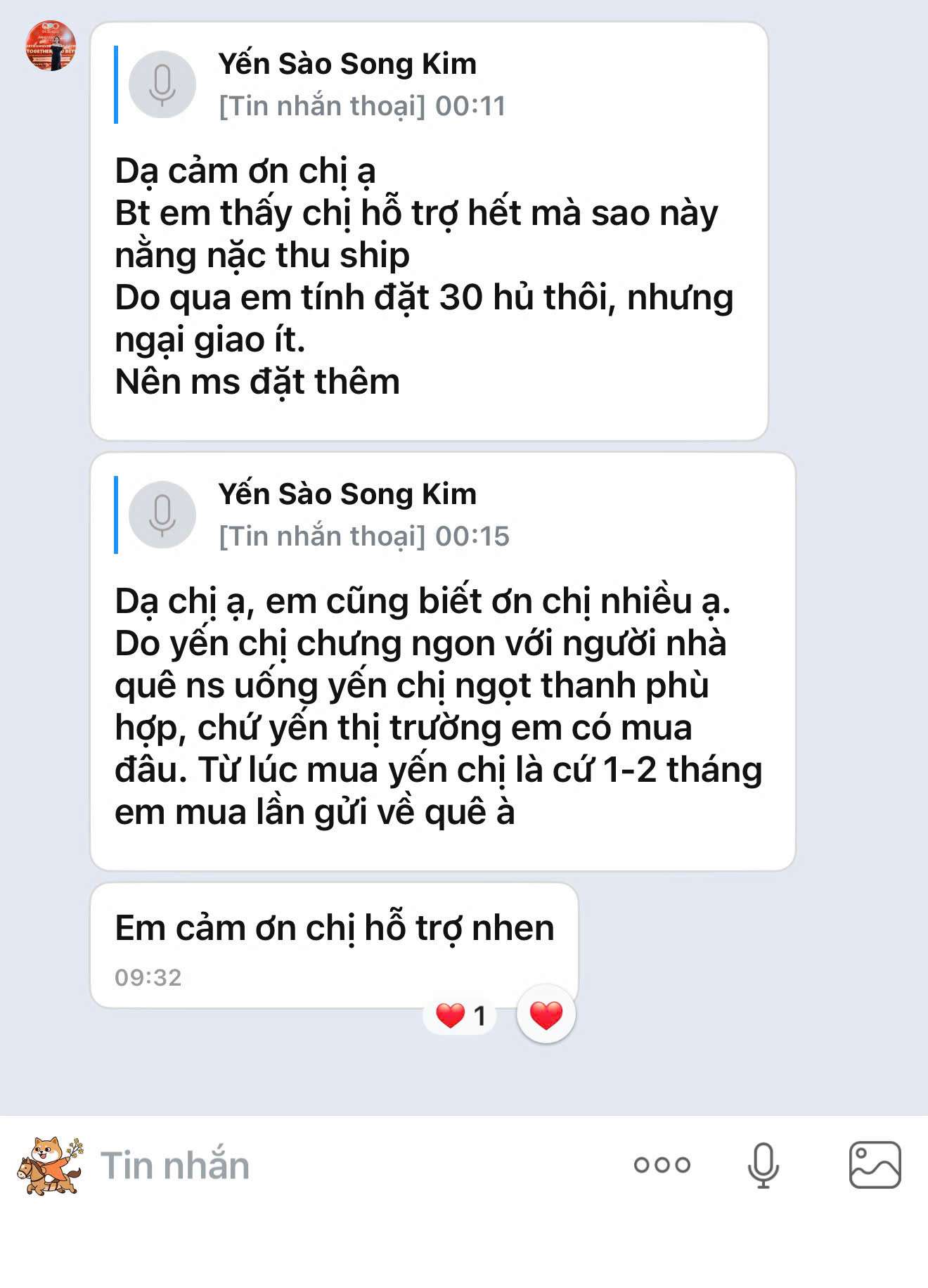928x1288 pixels.
Task: Open the sticker picker with fox icon
Action: 49,1166
